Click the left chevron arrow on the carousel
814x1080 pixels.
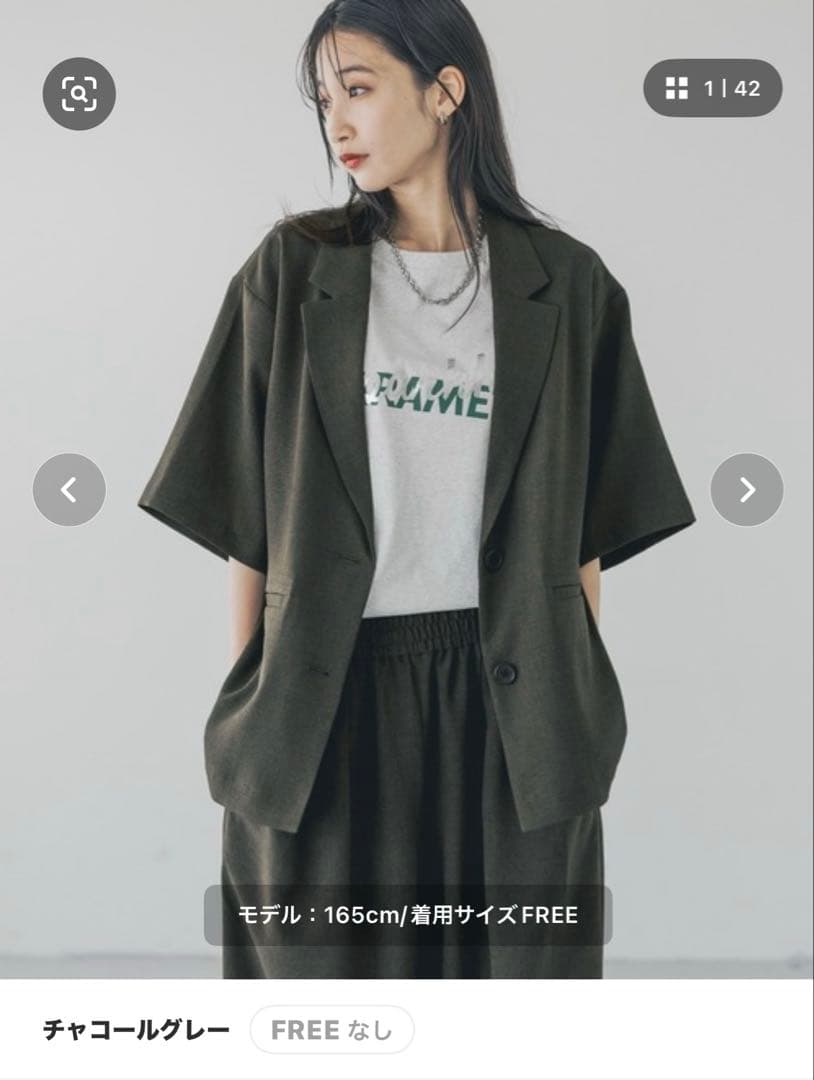[68, 487]
